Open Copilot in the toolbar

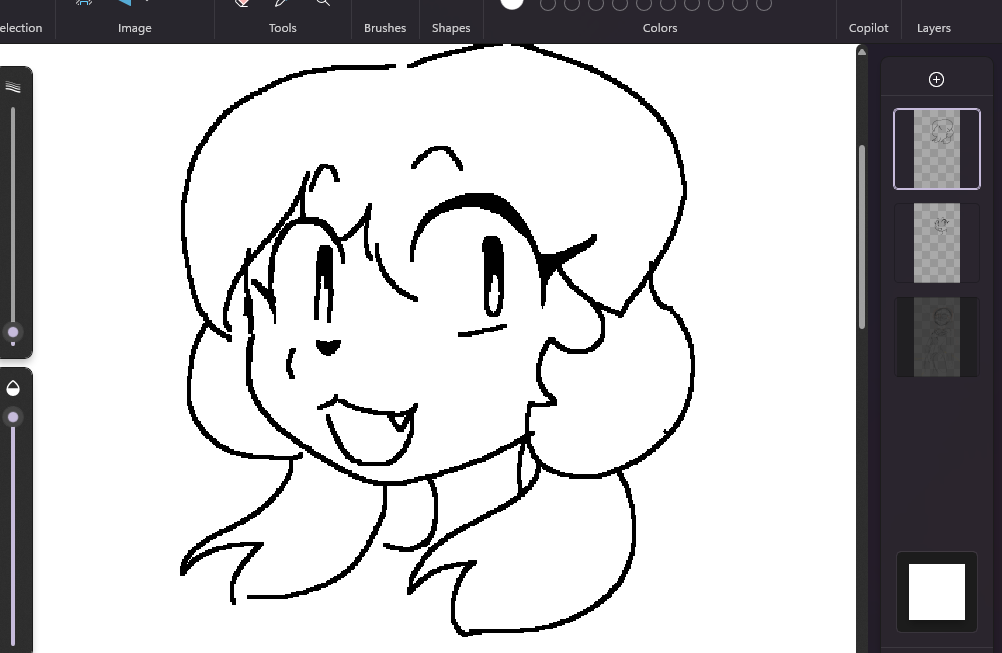click(x=868, y=27)
